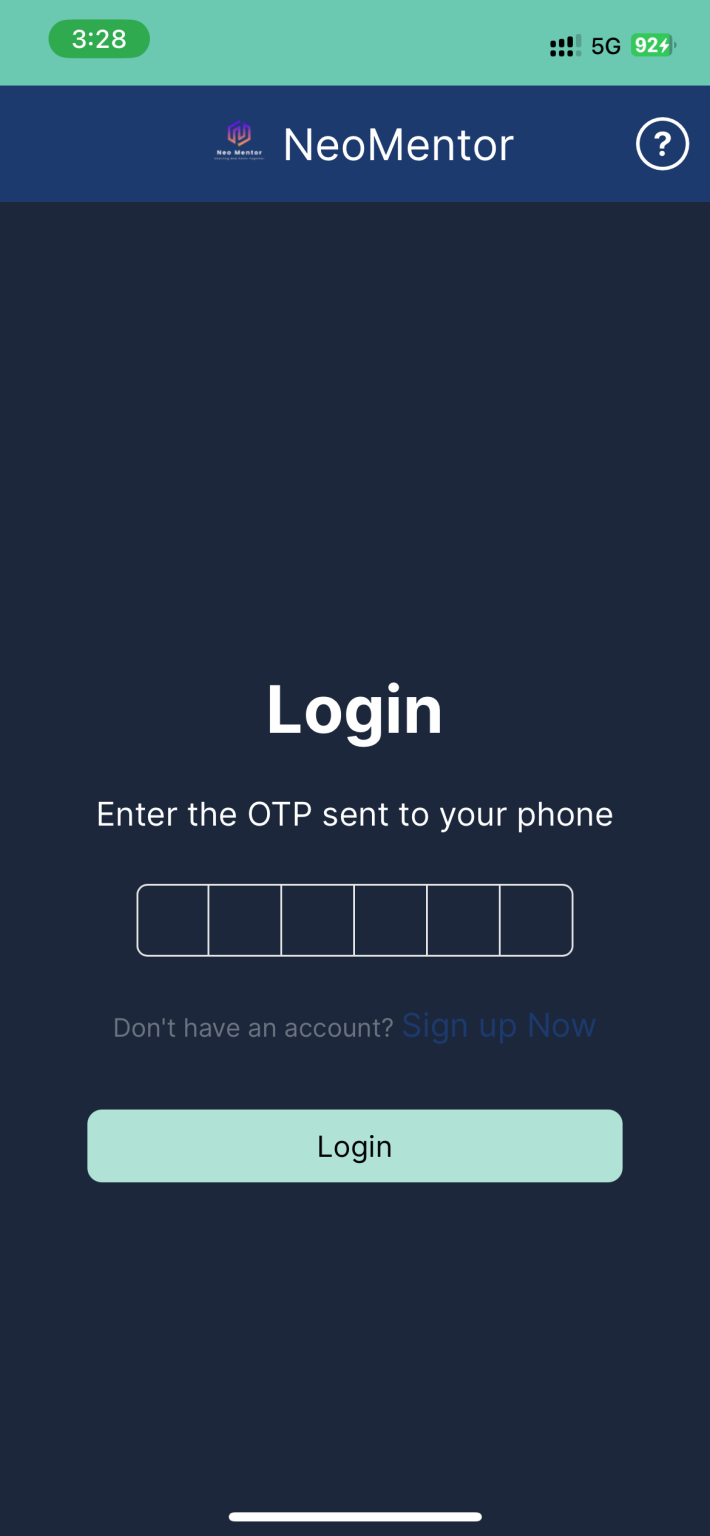
Task: Tap the OTP code input field
Action: pos(354,920)
